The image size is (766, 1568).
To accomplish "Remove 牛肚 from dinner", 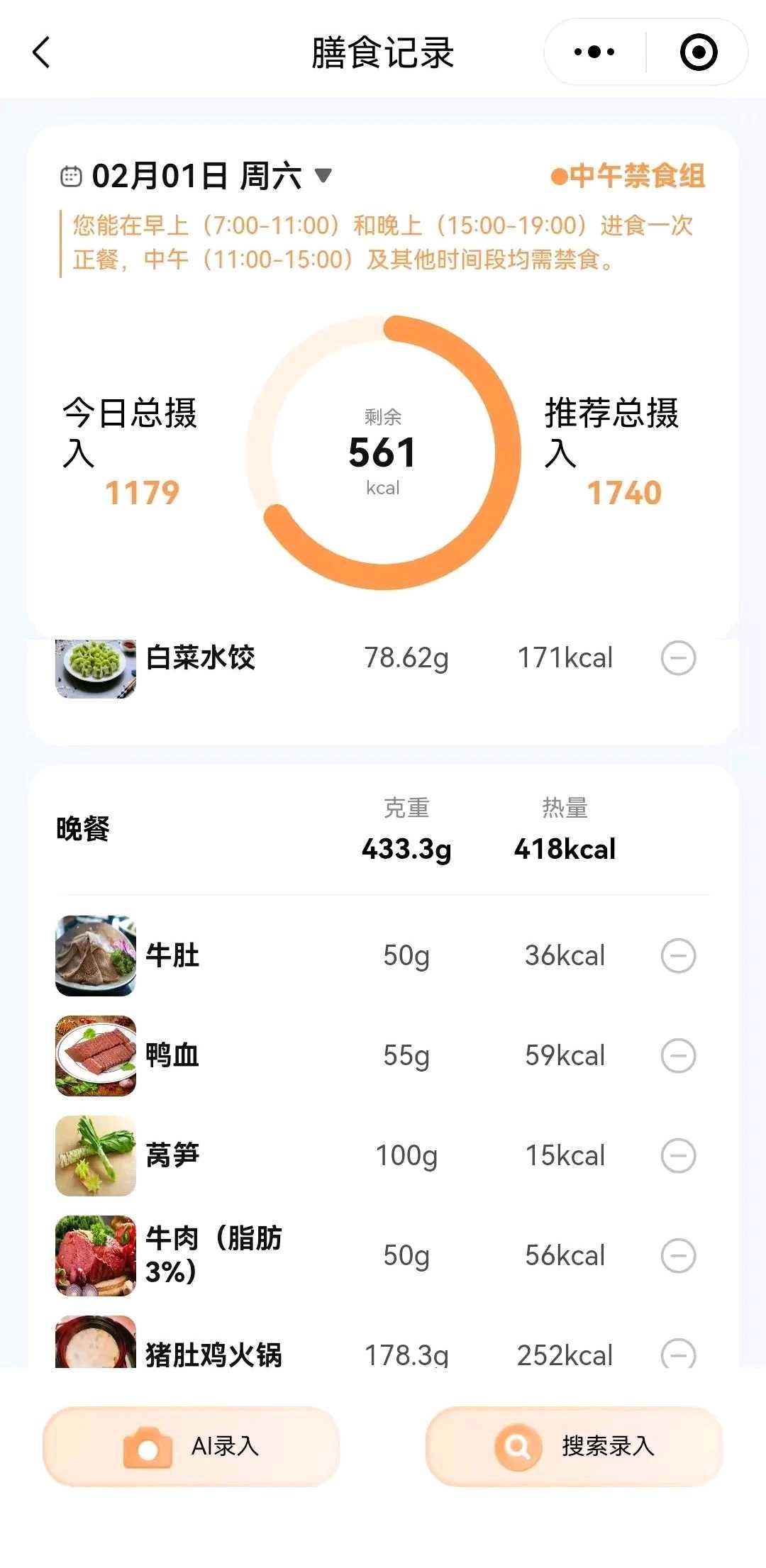I will 678,956.
